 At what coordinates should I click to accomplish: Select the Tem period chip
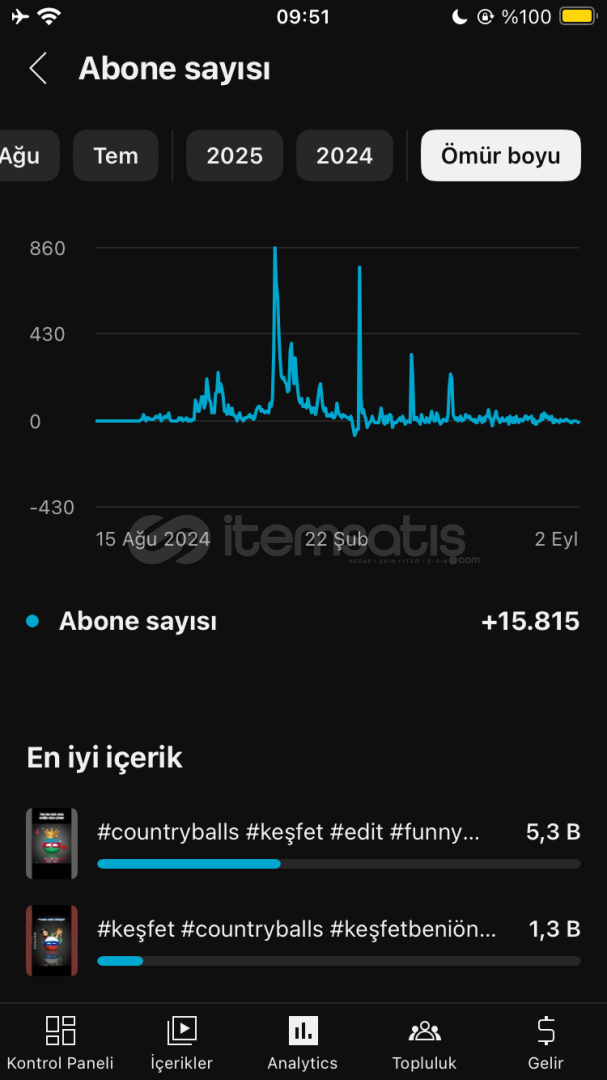116,156
